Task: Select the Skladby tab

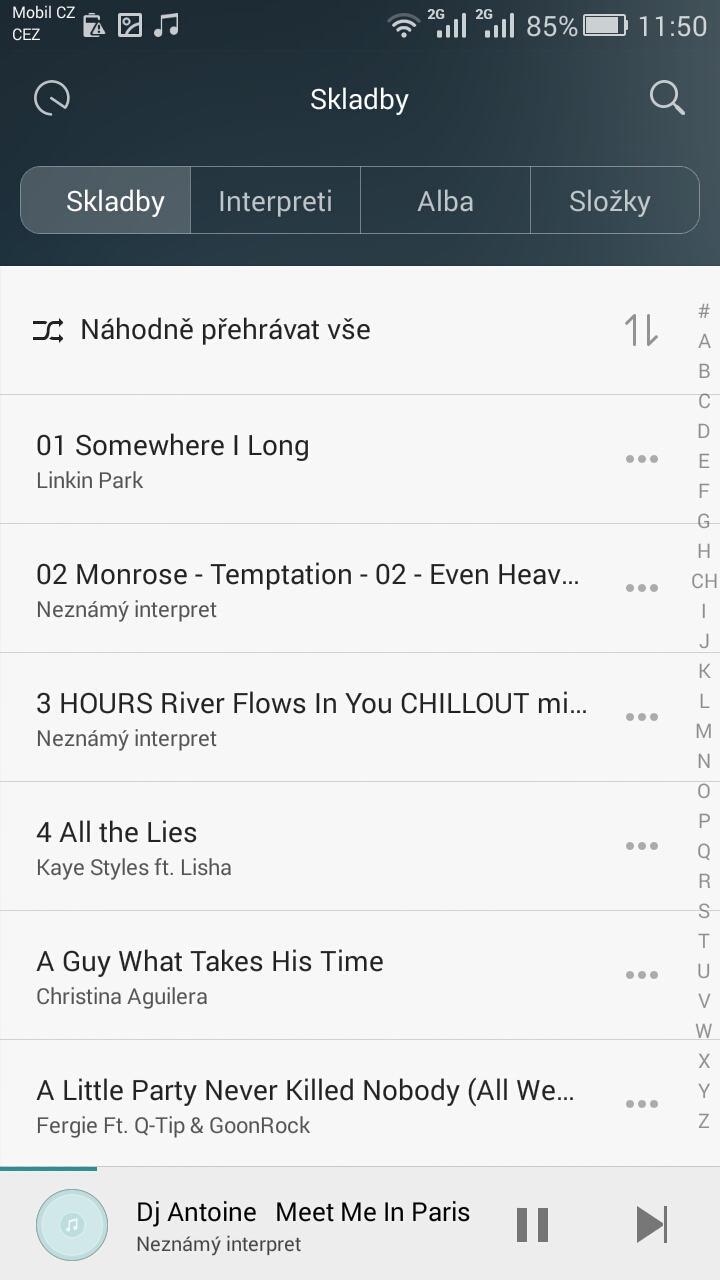Action: (115, 201)
